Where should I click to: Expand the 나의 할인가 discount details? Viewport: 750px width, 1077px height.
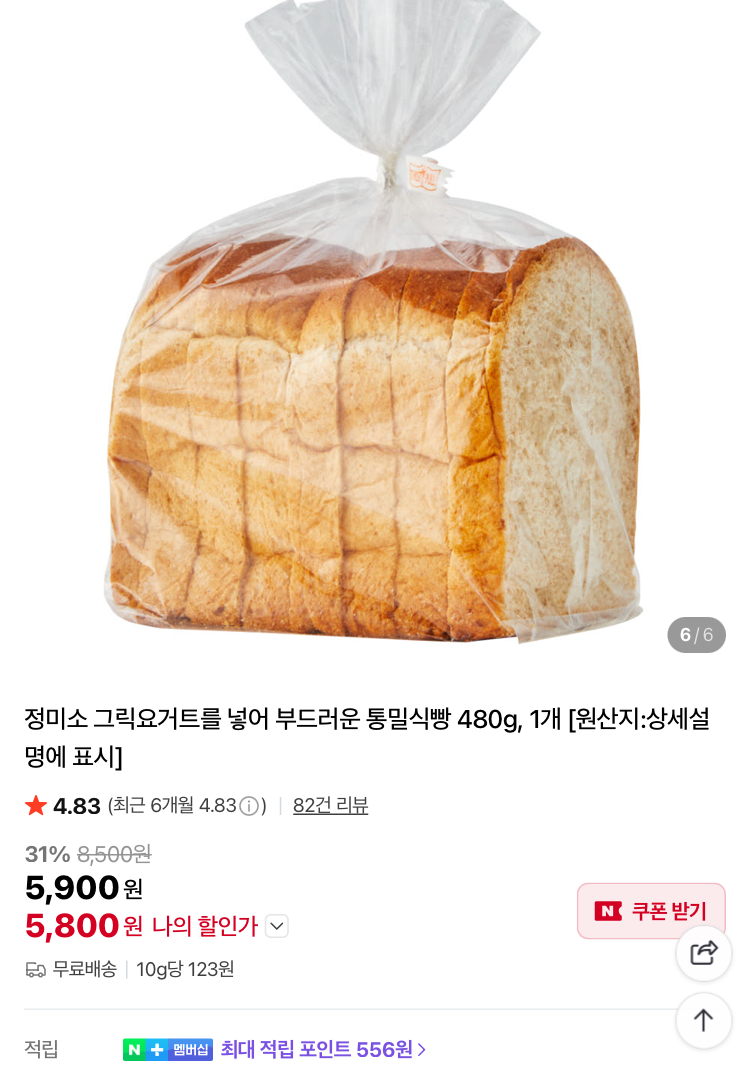click(277, 927)
